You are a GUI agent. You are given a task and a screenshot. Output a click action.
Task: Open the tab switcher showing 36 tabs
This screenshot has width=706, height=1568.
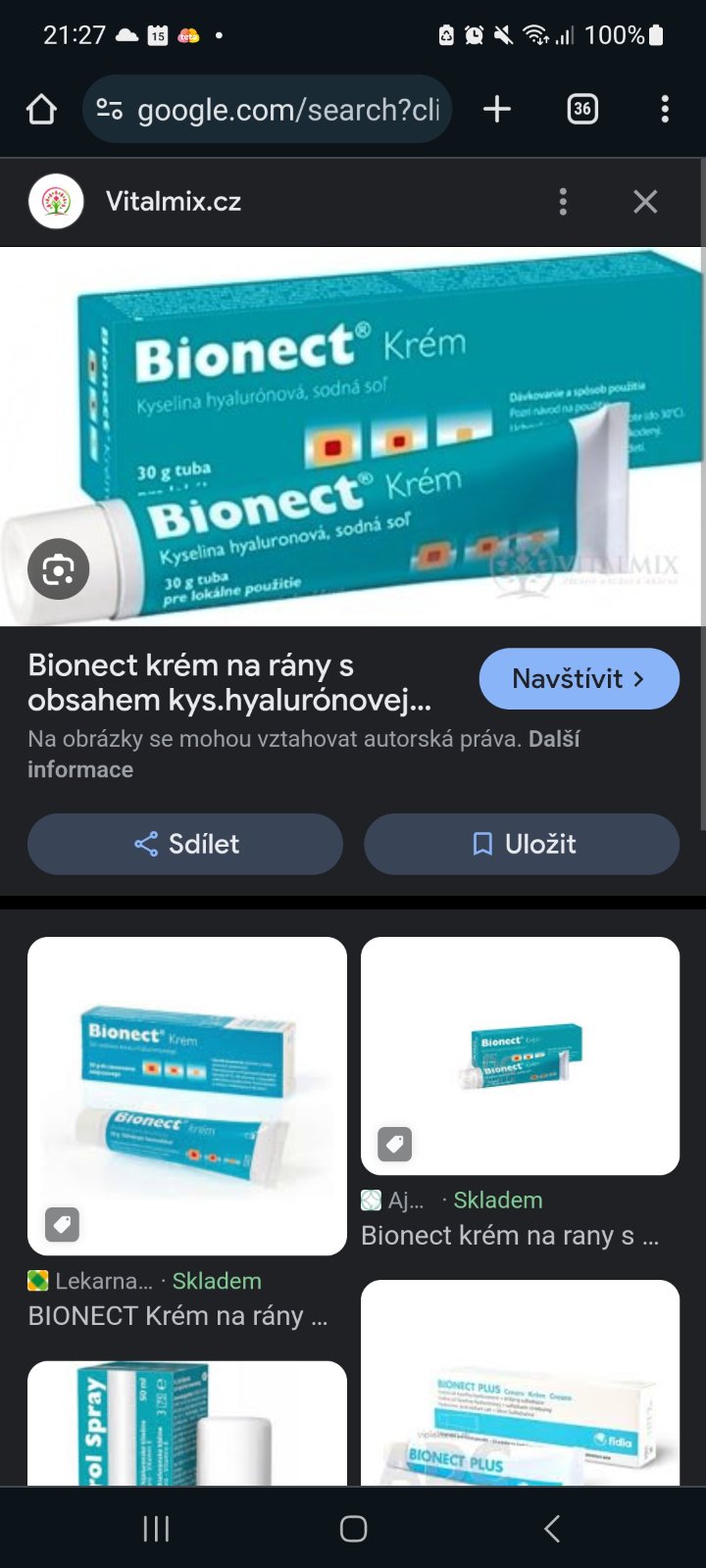click(582, 110)
